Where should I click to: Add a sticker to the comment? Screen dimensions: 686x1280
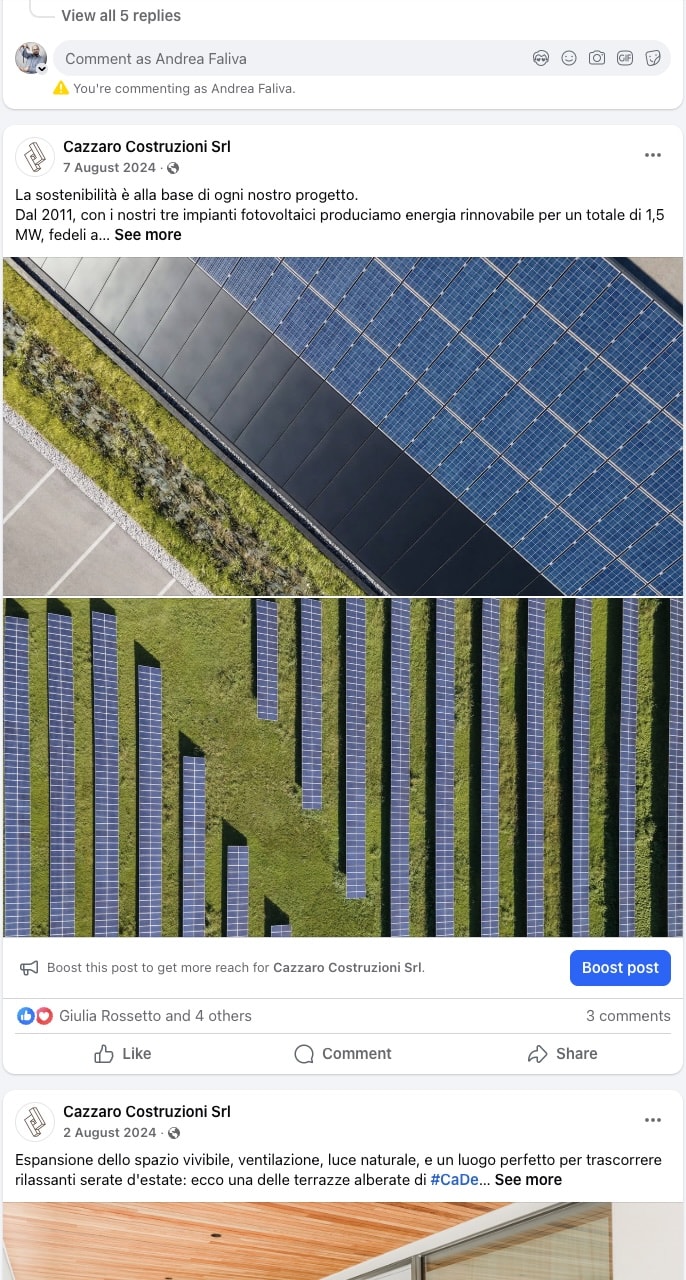[653, 58]
